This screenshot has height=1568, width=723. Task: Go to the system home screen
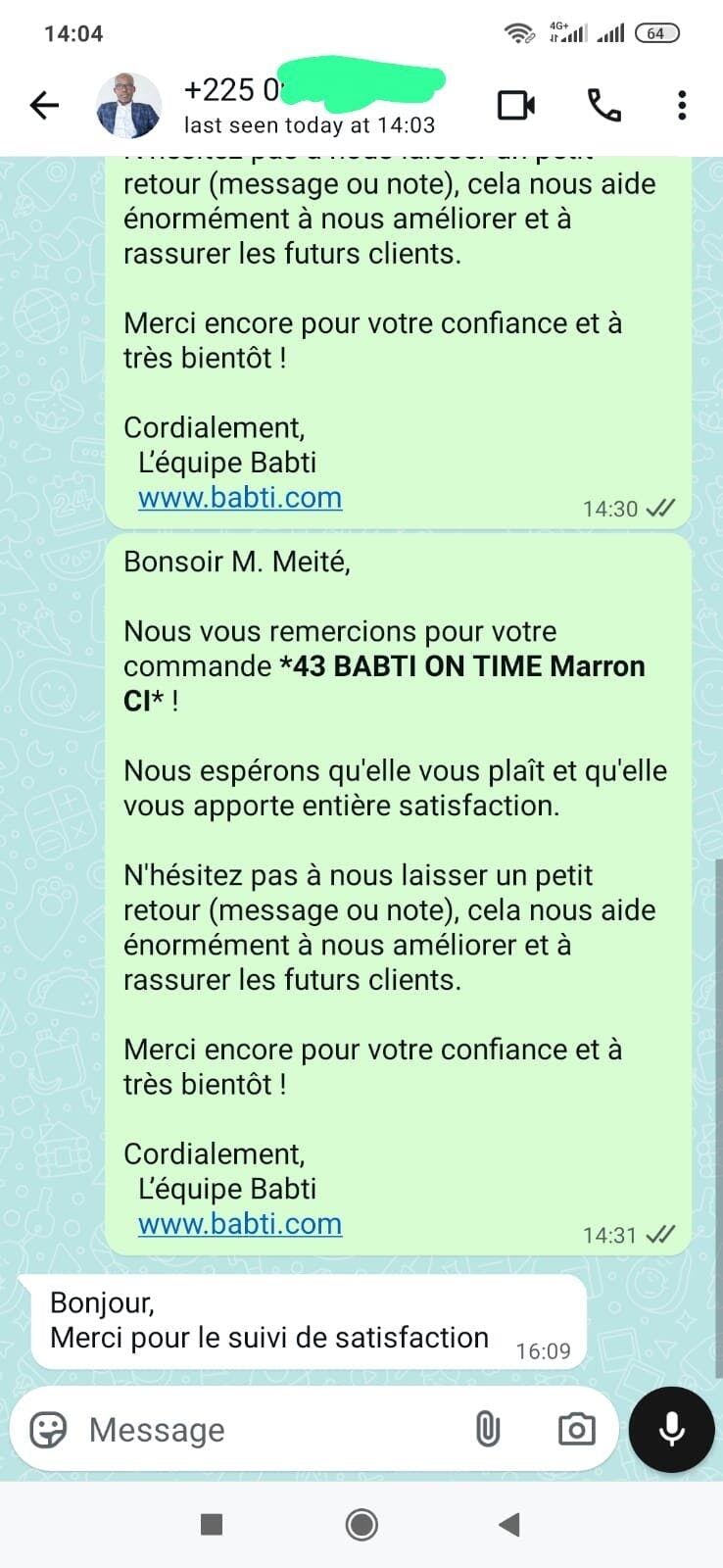click(361, 1524)
